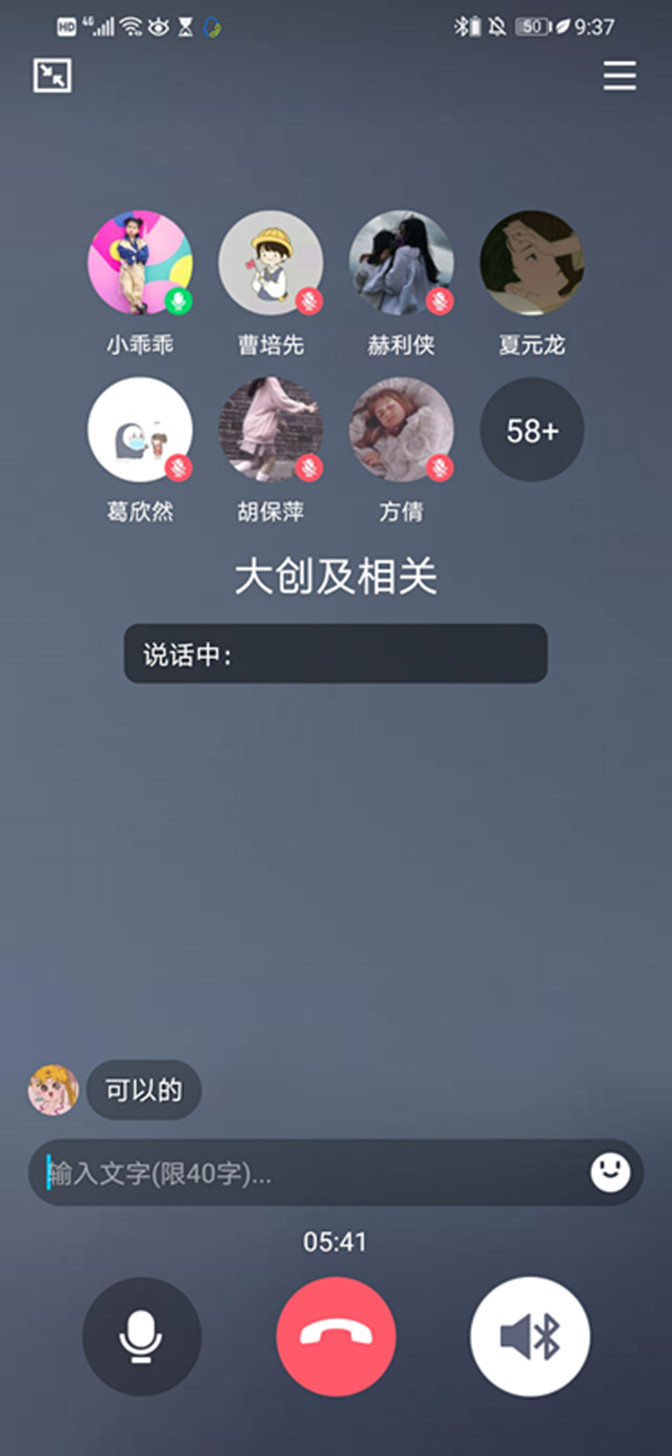This screenshot has width=672, height=1456.
Task: Tap 胡保萍's avatar
Action: coord(271,429)
